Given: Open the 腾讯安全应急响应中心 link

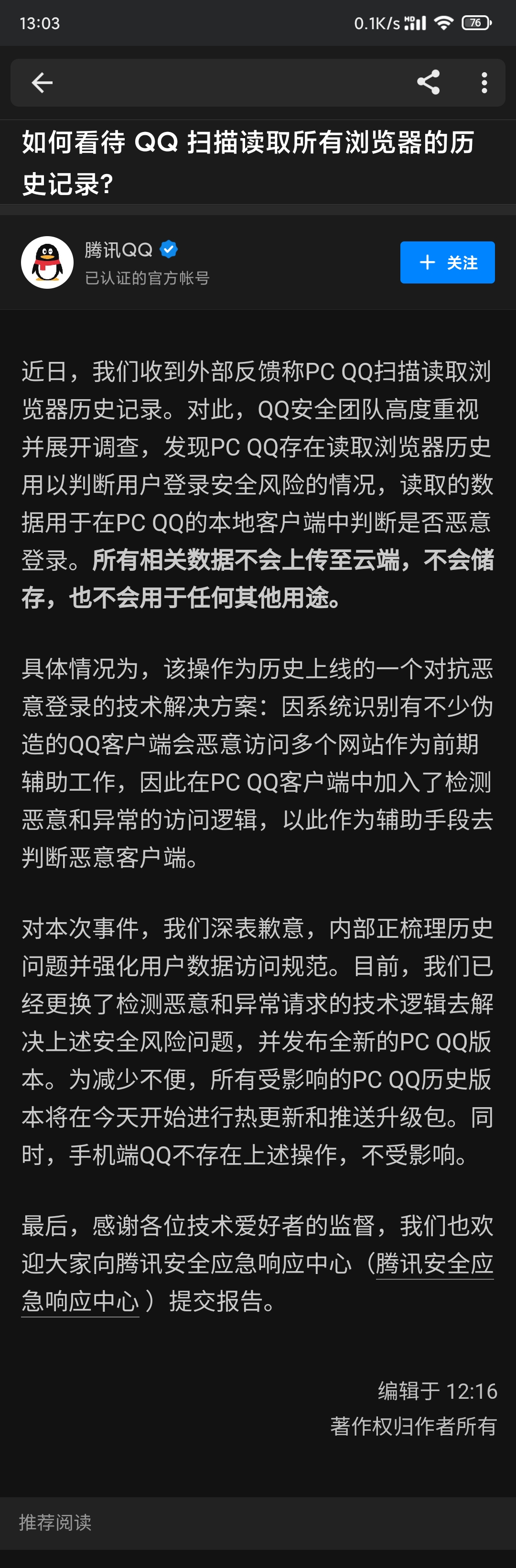Looking at the screenshot, I should [x=434, y=1263].
